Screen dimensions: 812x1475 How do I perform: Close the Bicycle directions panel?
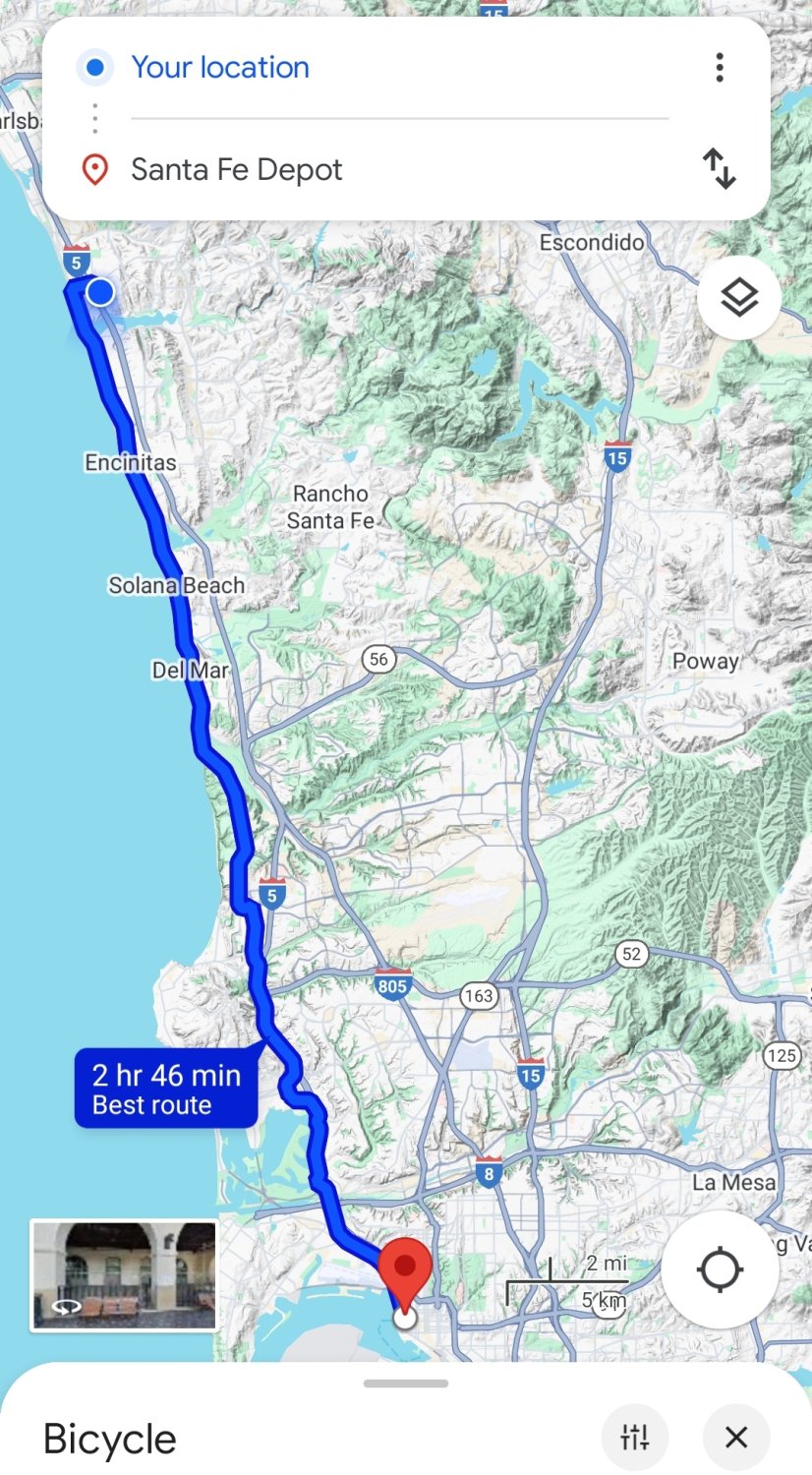[x=736, y=1438]
